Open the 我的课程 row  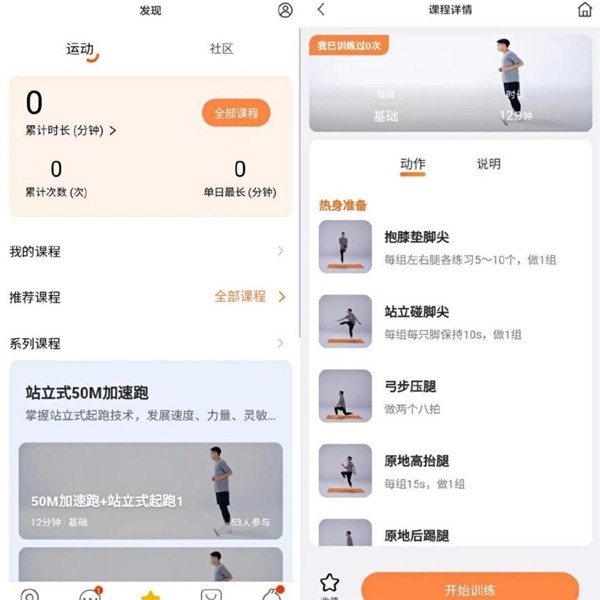point(150,251)
